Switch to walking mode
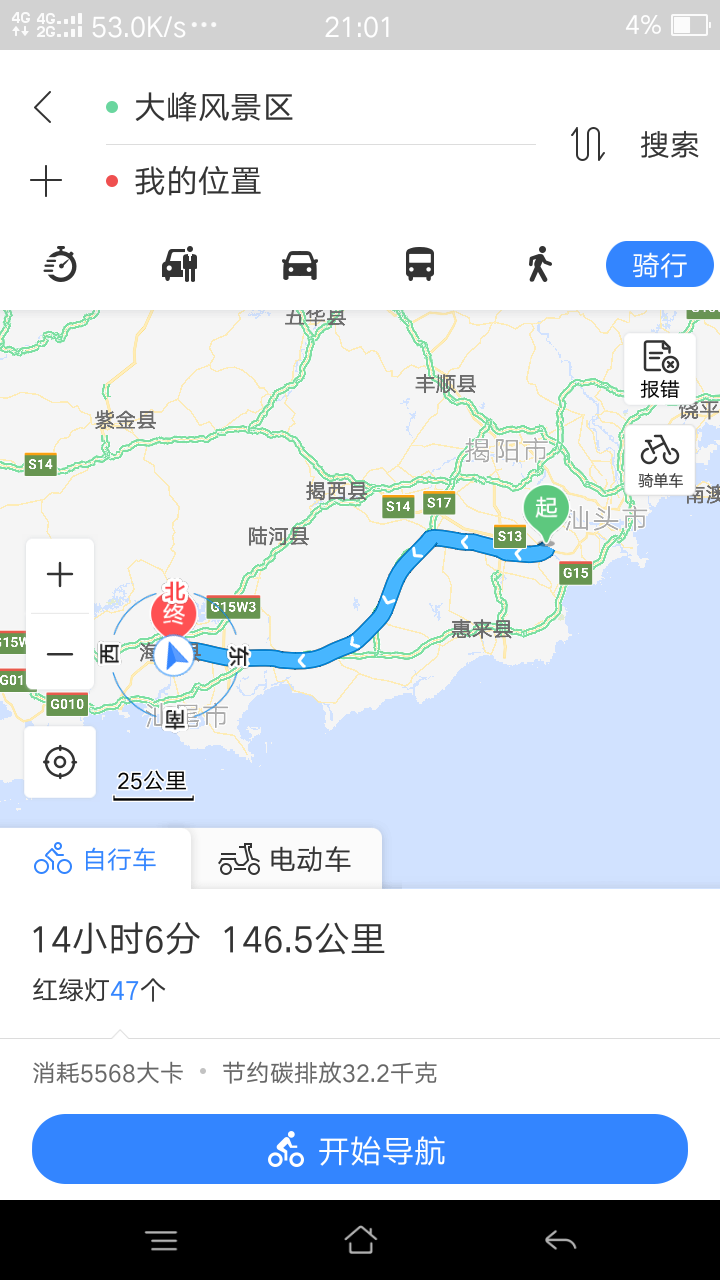The image size is (720, 1280). [540, 265]
